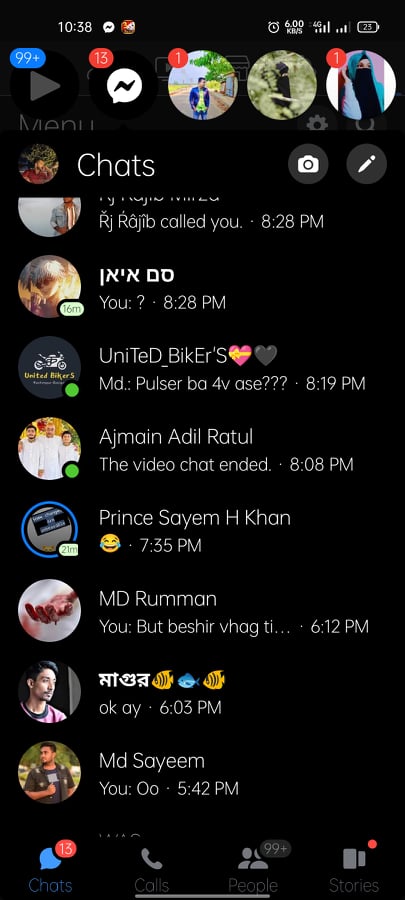The height and width of the screenshot is (900, 405).
Task: Select the Chats tab
Action: [50, 870]
